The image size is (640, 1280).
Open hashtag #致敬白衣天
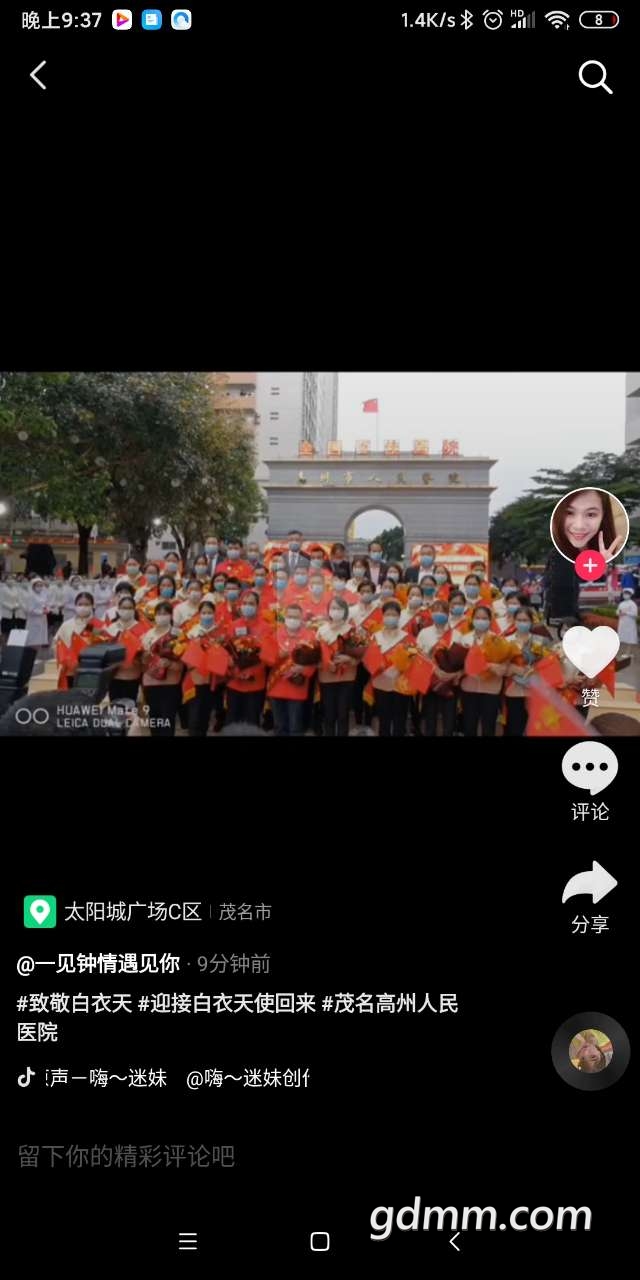74,1003
